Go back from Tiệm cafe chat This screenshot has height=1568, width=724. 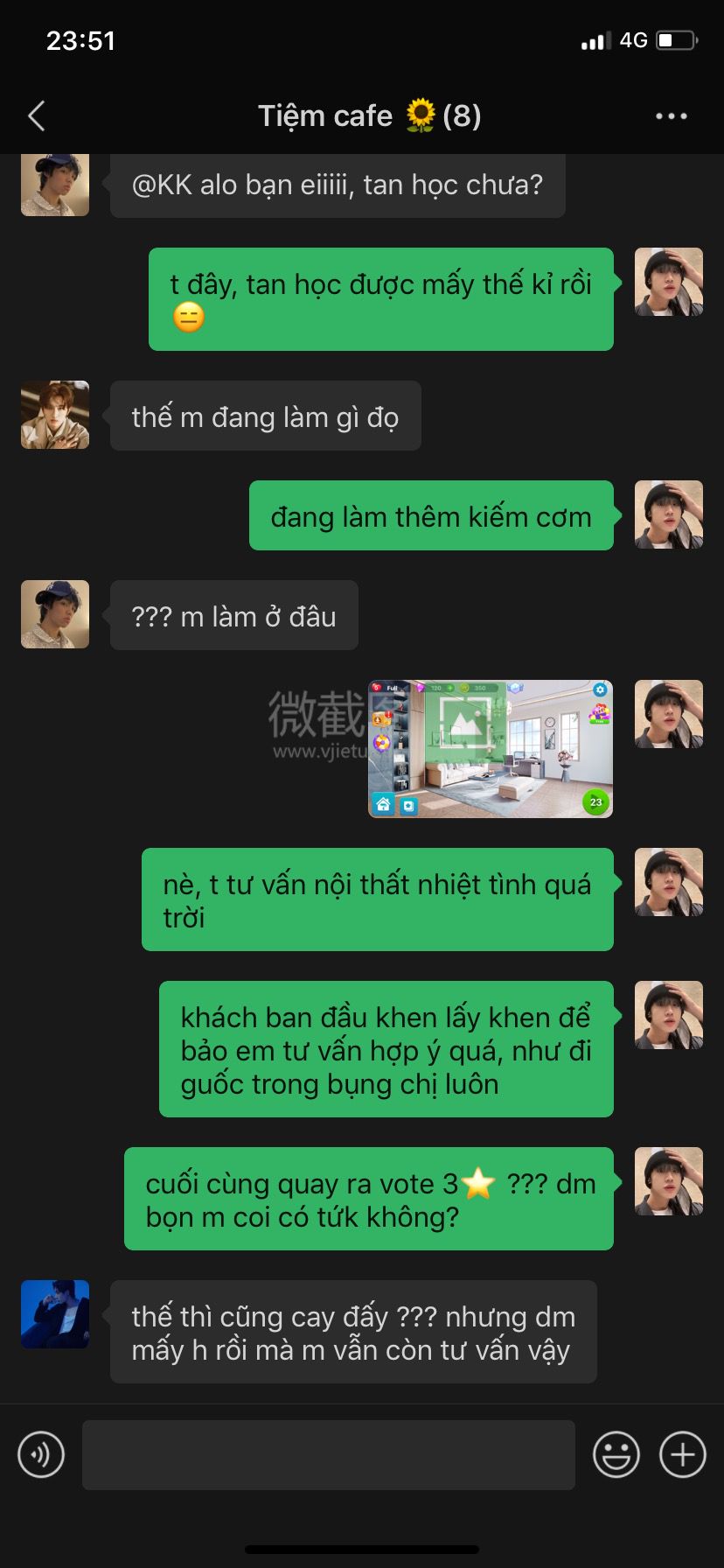(x=37, y=115)
